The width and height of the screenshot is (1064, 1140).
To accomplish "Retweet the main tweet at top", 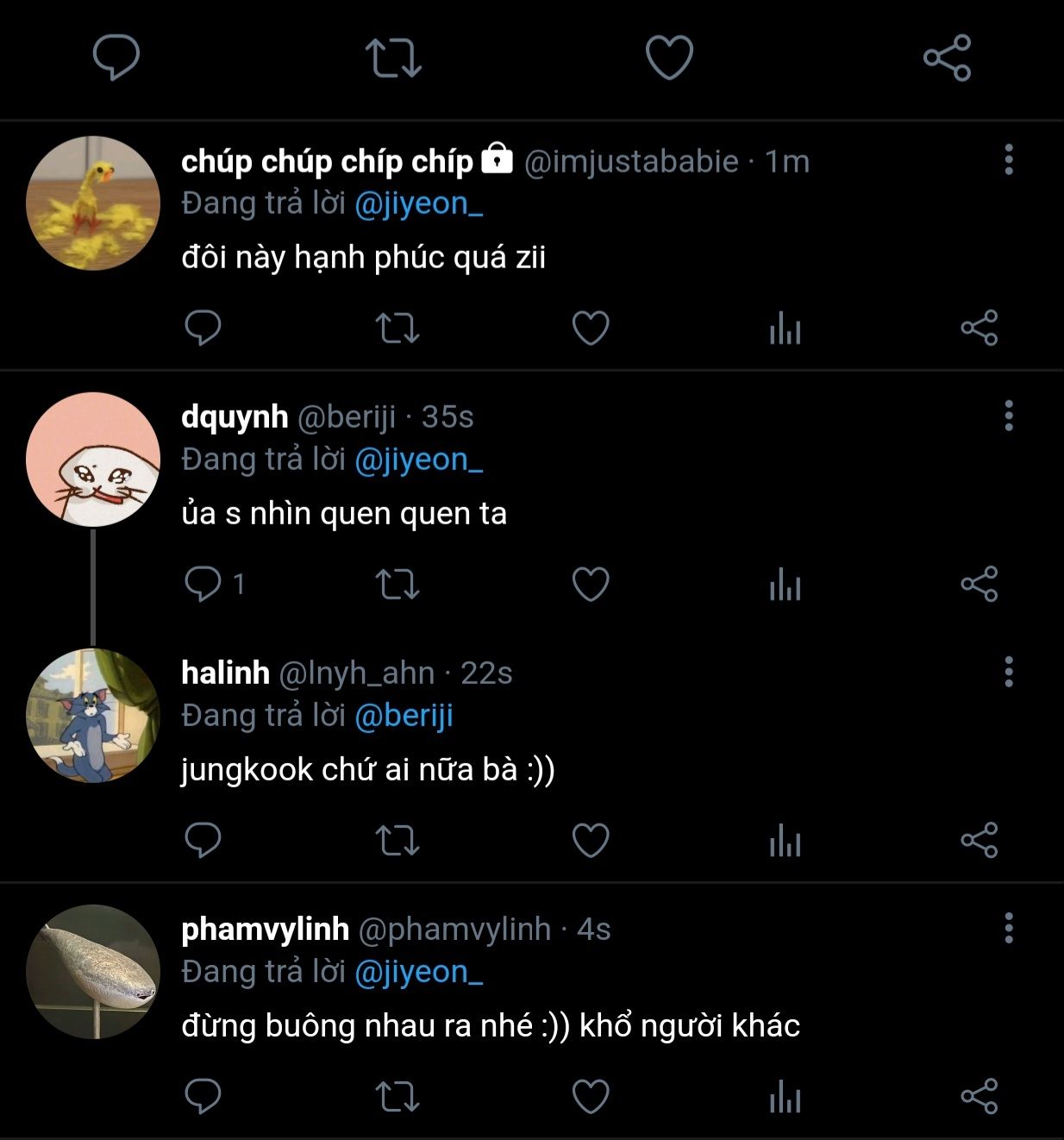I will coord(393,58).
